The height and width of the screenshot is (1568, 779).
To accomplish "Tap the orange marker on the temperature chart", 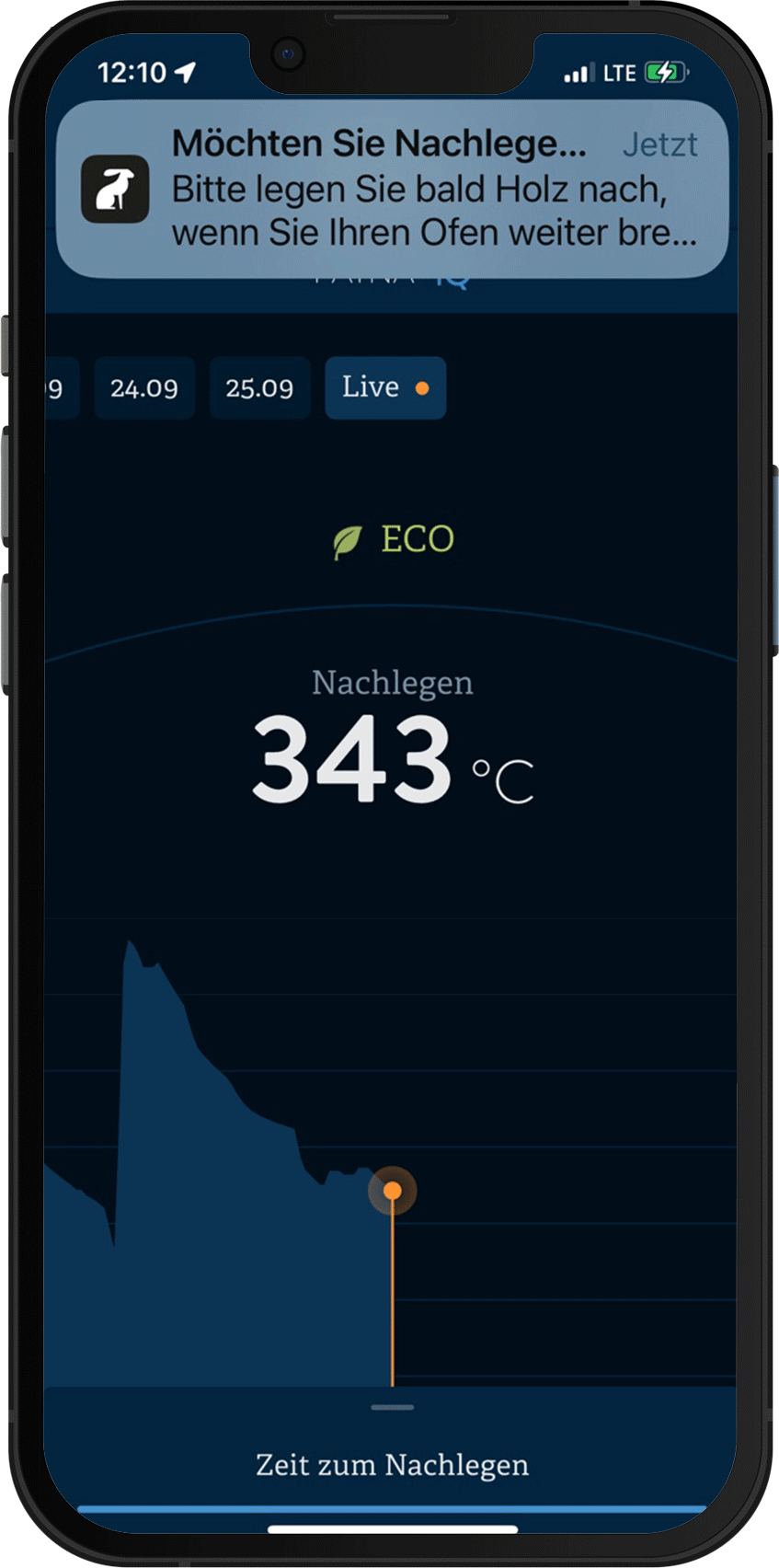I will tap(393, 1191).
